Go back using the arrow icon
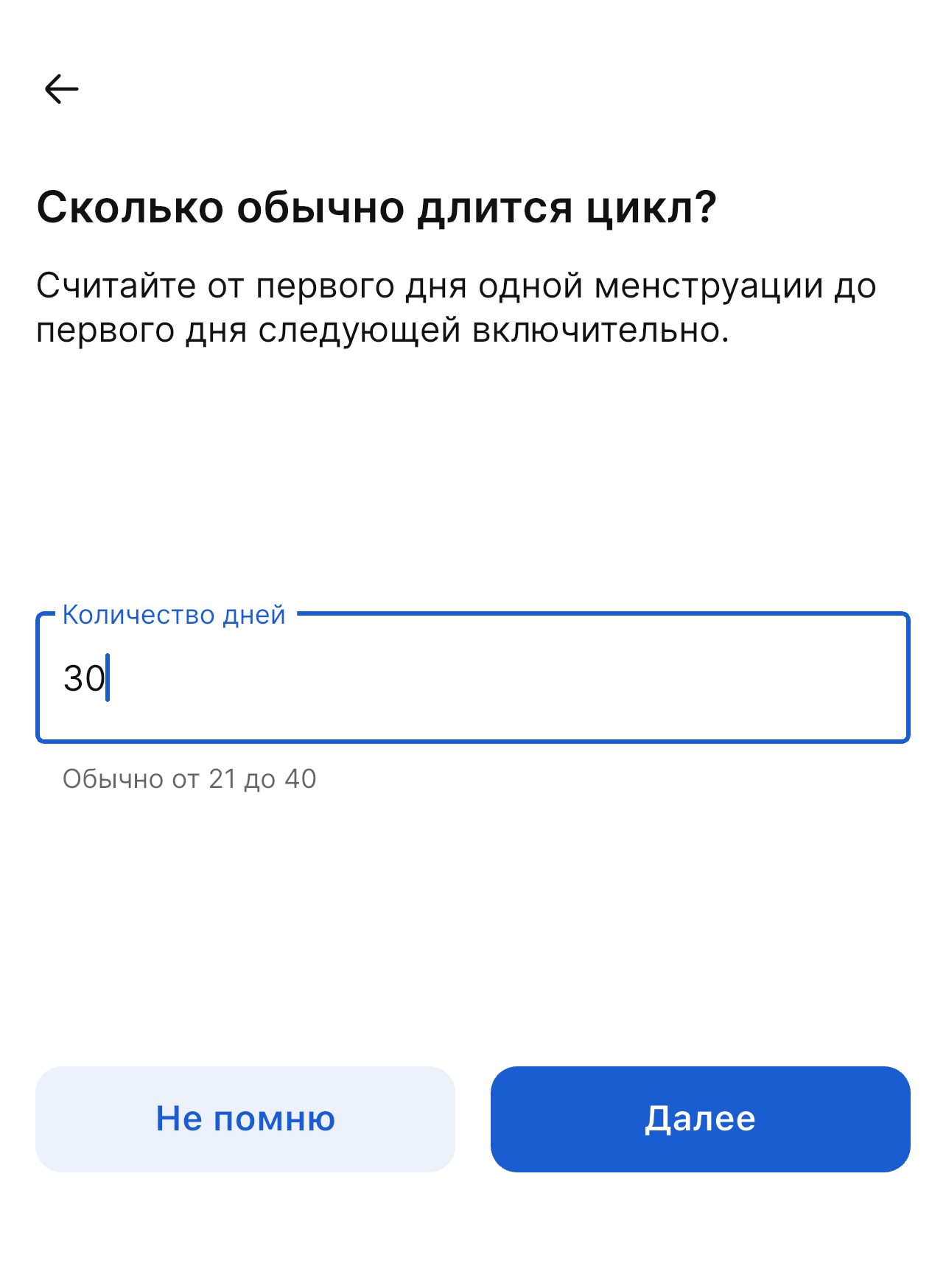This screenshot has height=1288, width=946. [61, 89]
